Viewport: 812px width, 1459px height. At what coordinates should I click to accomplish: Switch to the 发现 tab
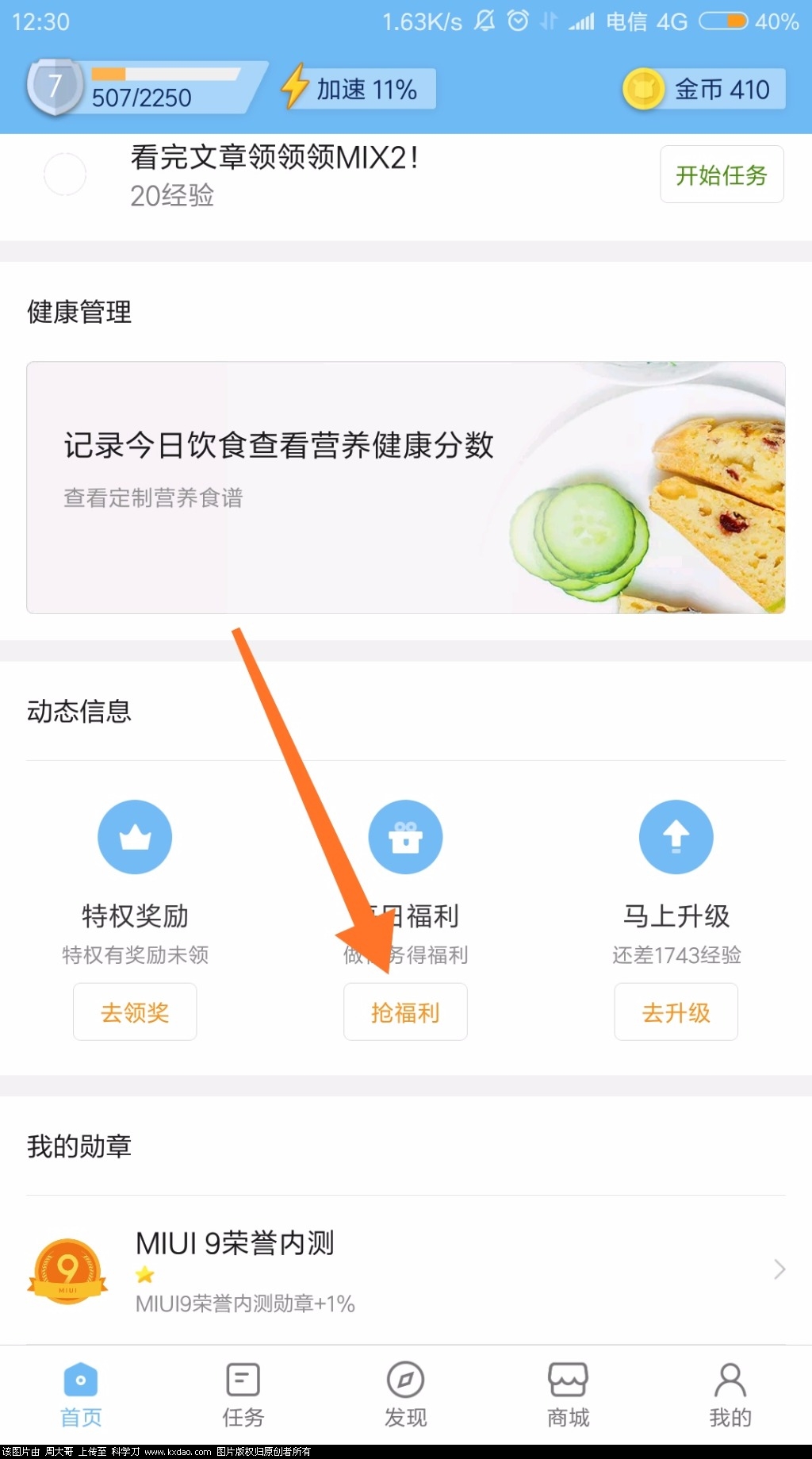click(405, 1394)
